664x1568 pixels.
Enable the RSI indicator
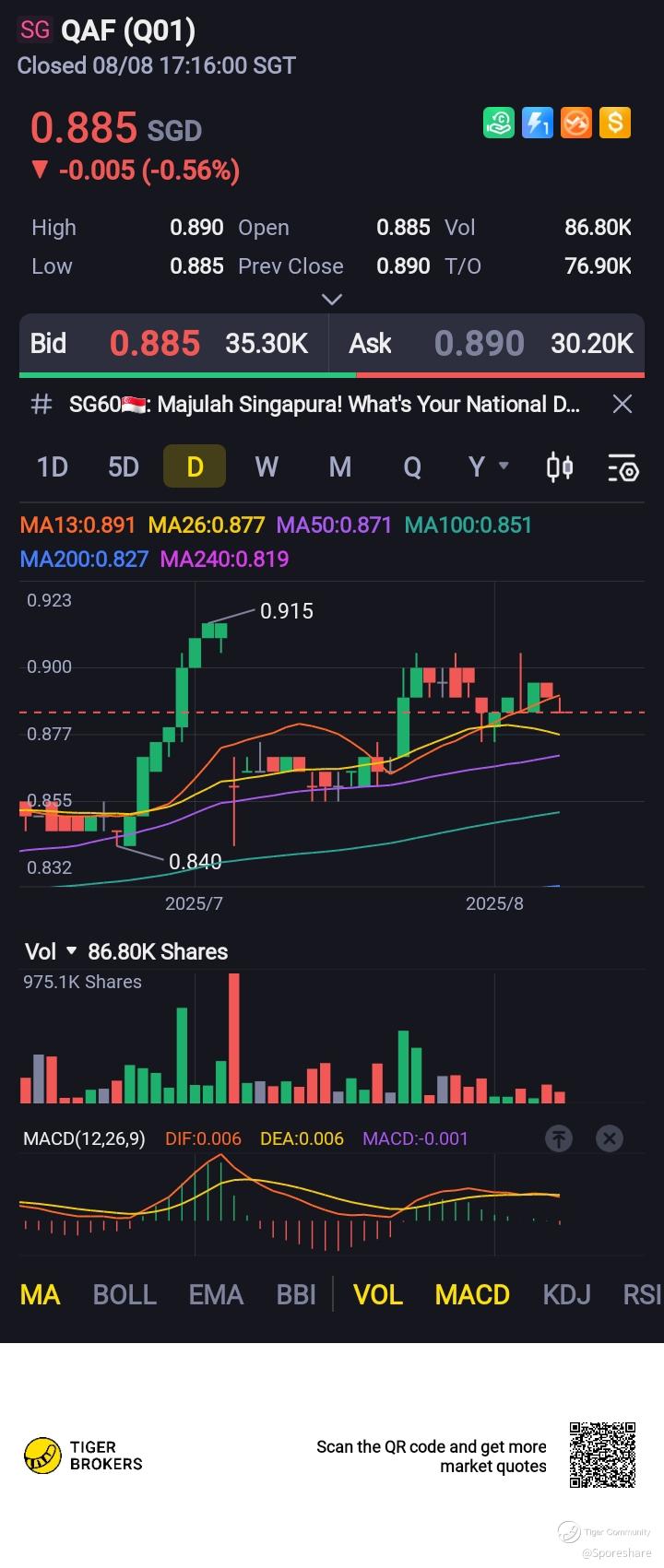pos(642,1294)
